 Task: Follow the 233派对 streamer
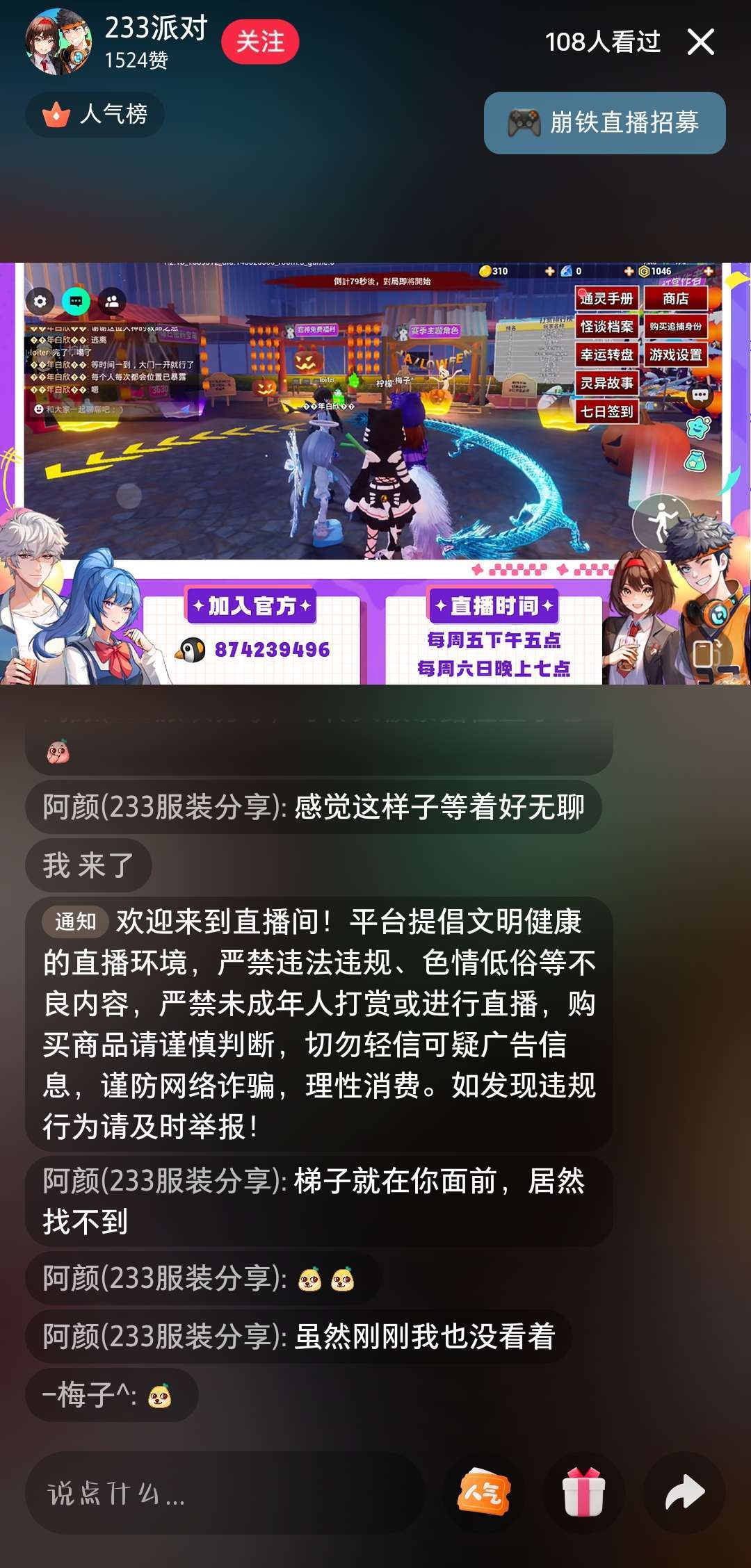(260, 42)
